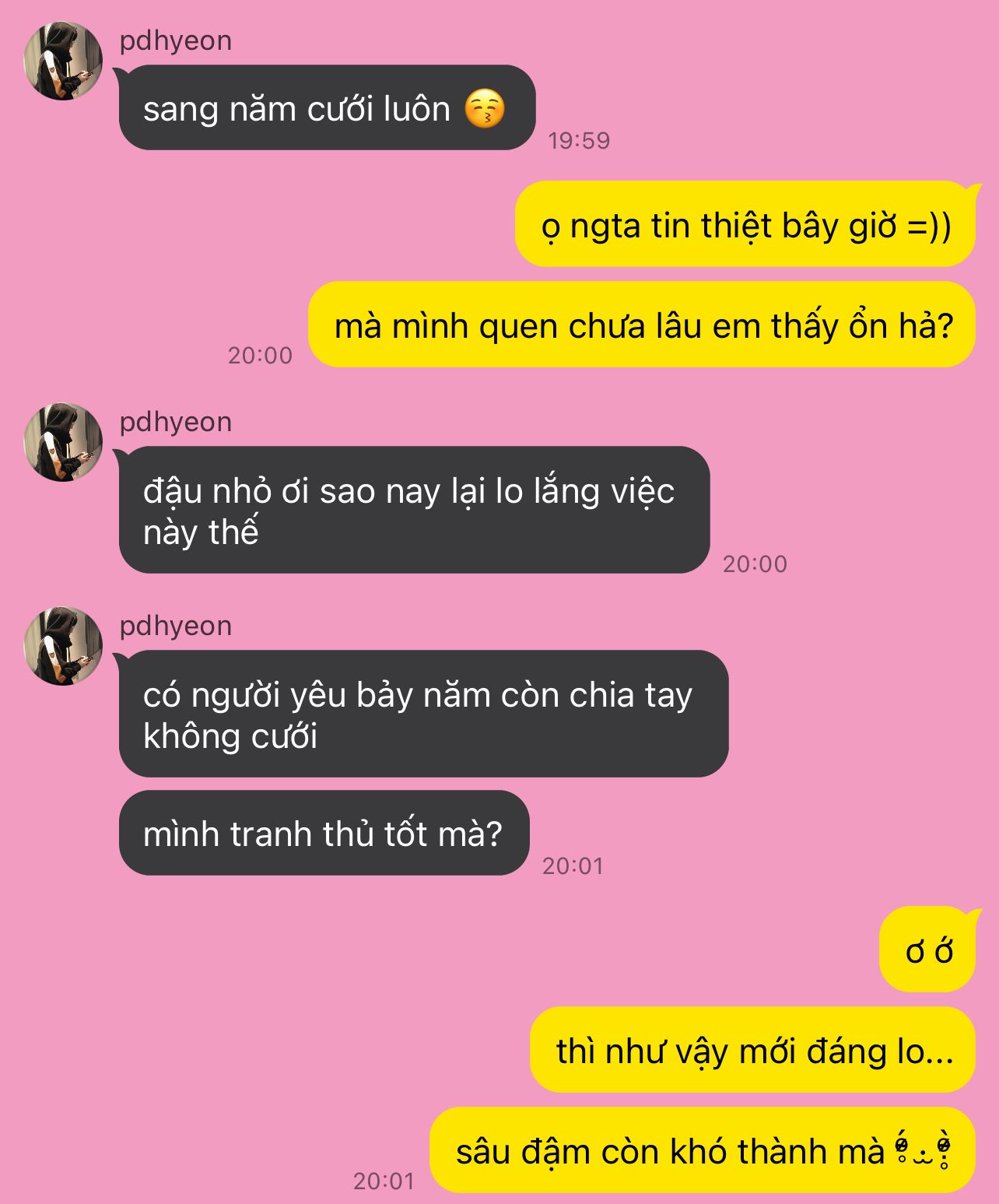Viewport: 999px width, 1204px height.
Task: Open pdhyeon's avatar beside "sang năm cưới luôn"
Action: (x=64, y=61)
